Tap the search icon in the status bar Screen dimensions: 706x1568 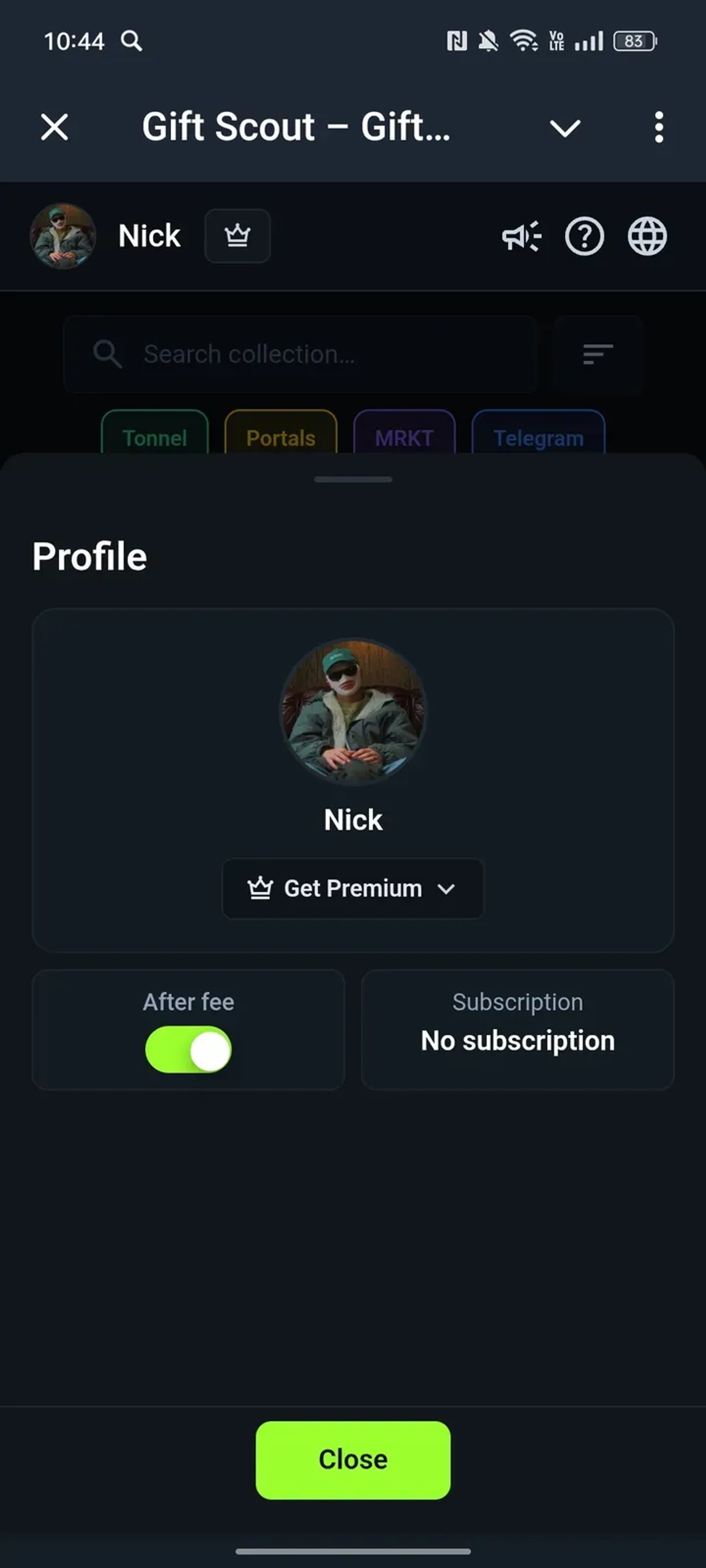[x=131, y=41]
